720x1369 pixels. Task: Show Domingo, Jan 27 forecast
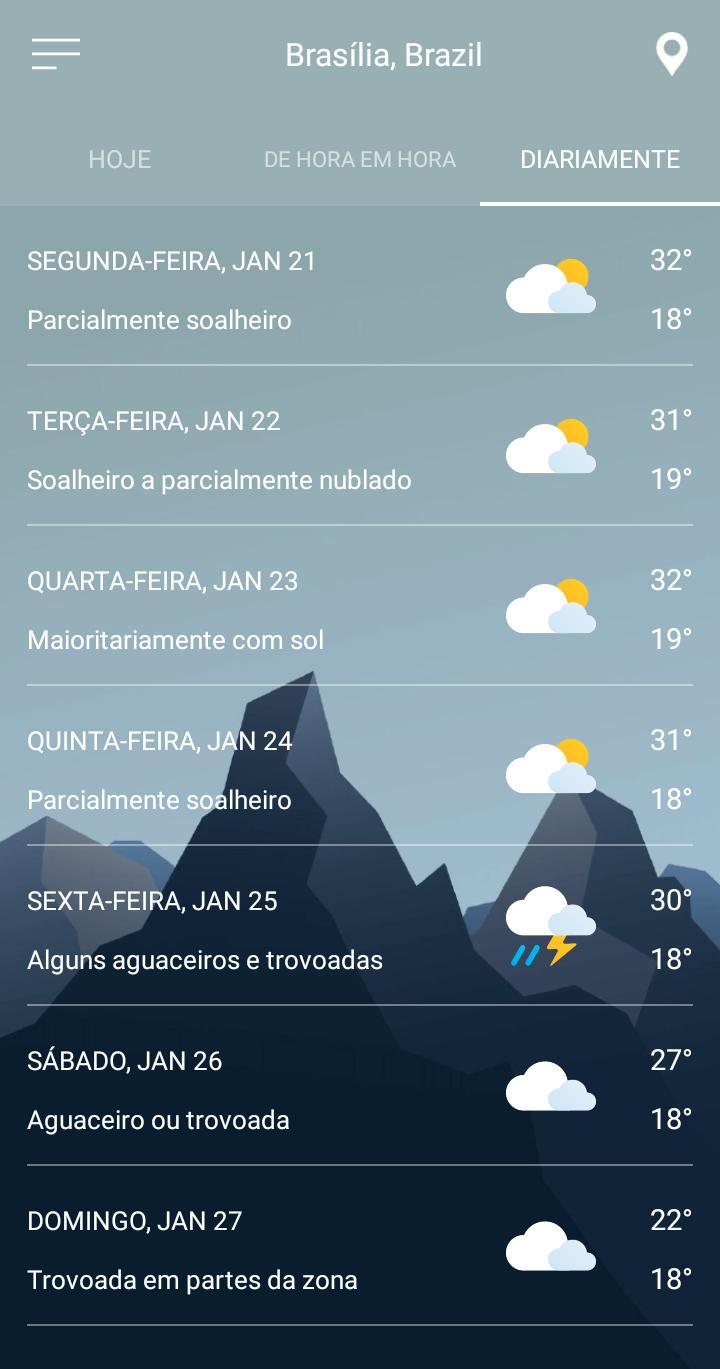coord(360,1250)
